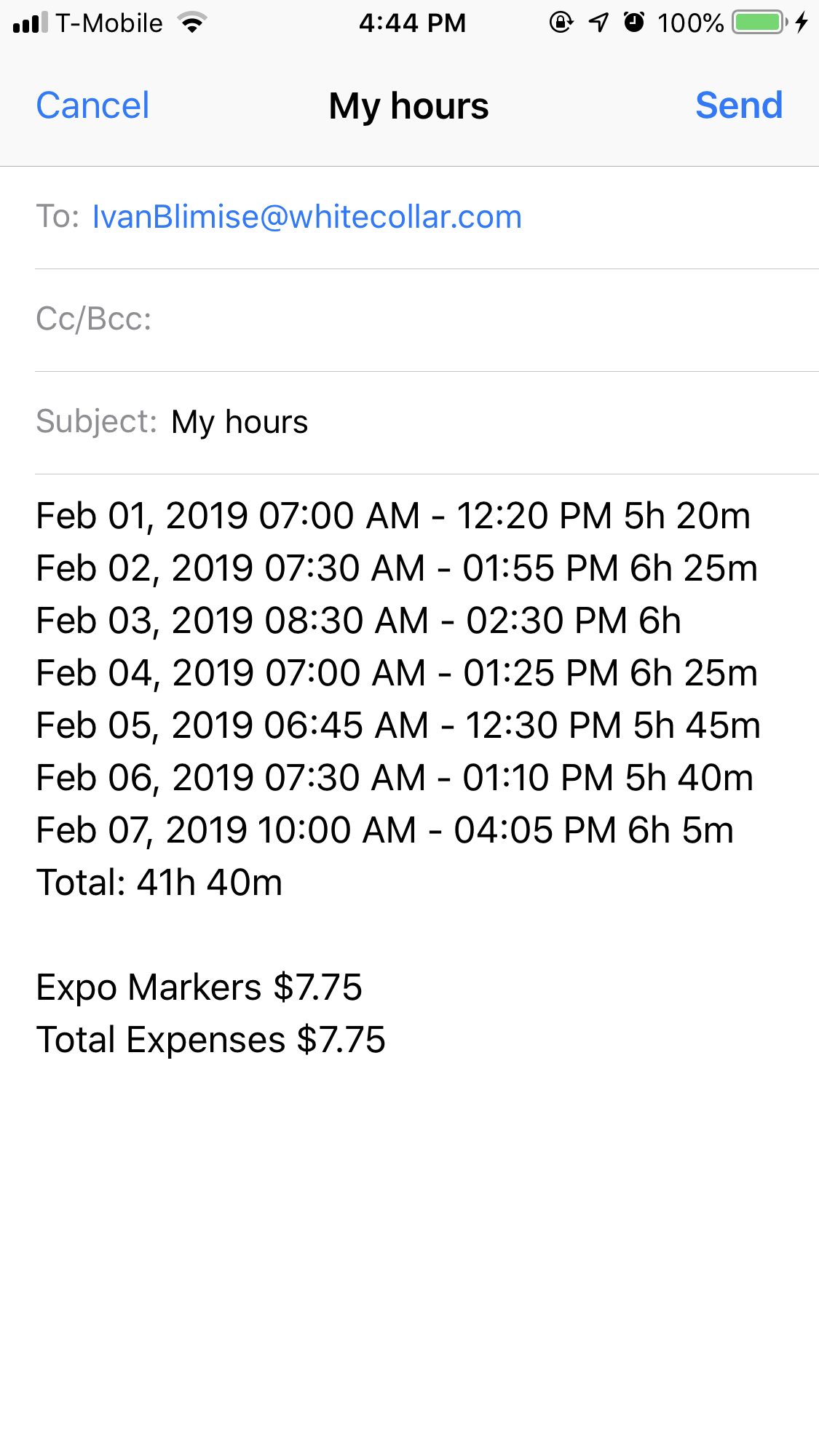Tap the Cc/Bcc field
Image resolution: width=819 pixels, height=1456 pixels.
(437, 319)
